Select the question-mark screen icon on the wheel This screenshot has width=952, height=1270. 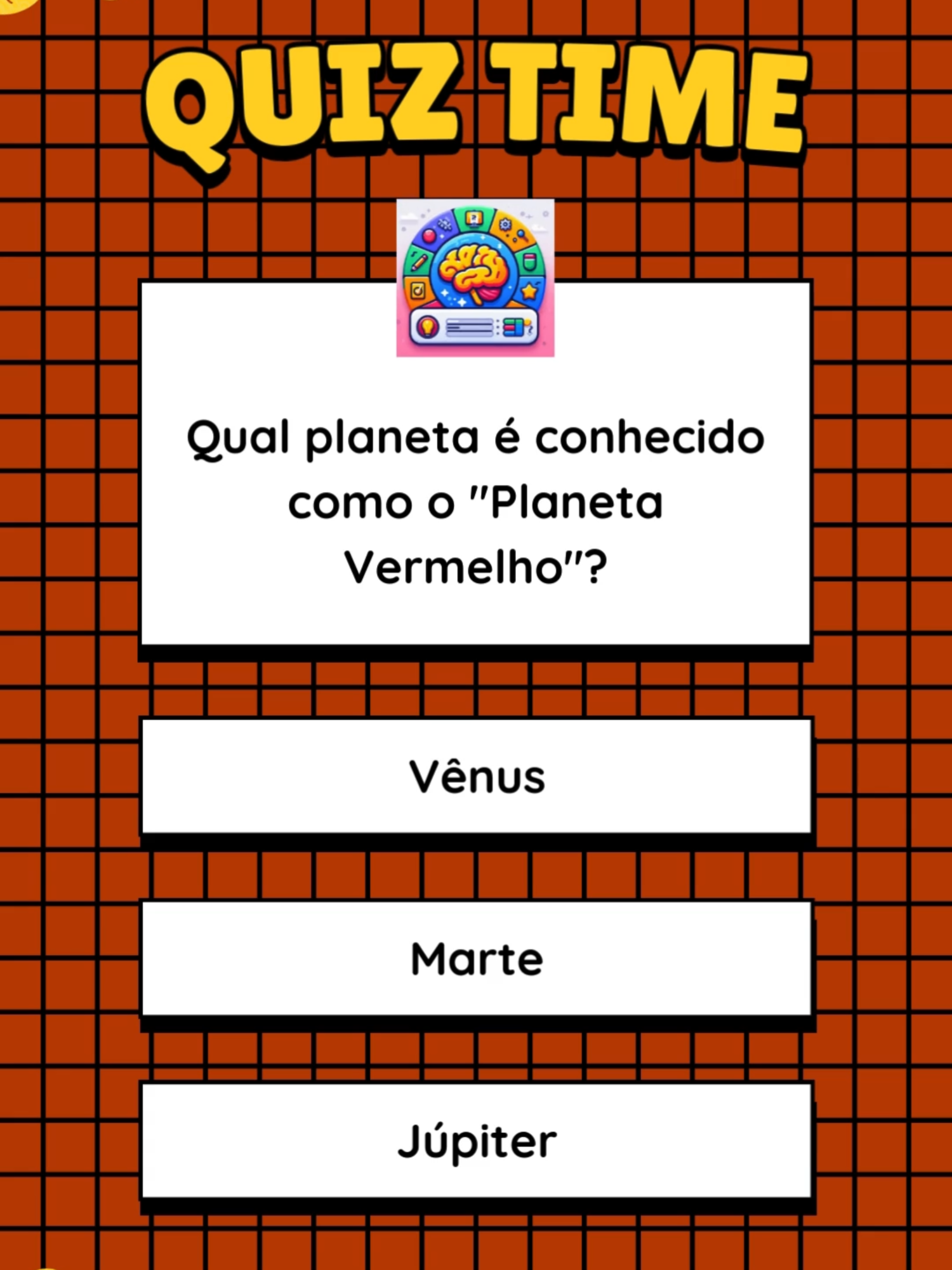pyautogui.click(x=473, y=218)
